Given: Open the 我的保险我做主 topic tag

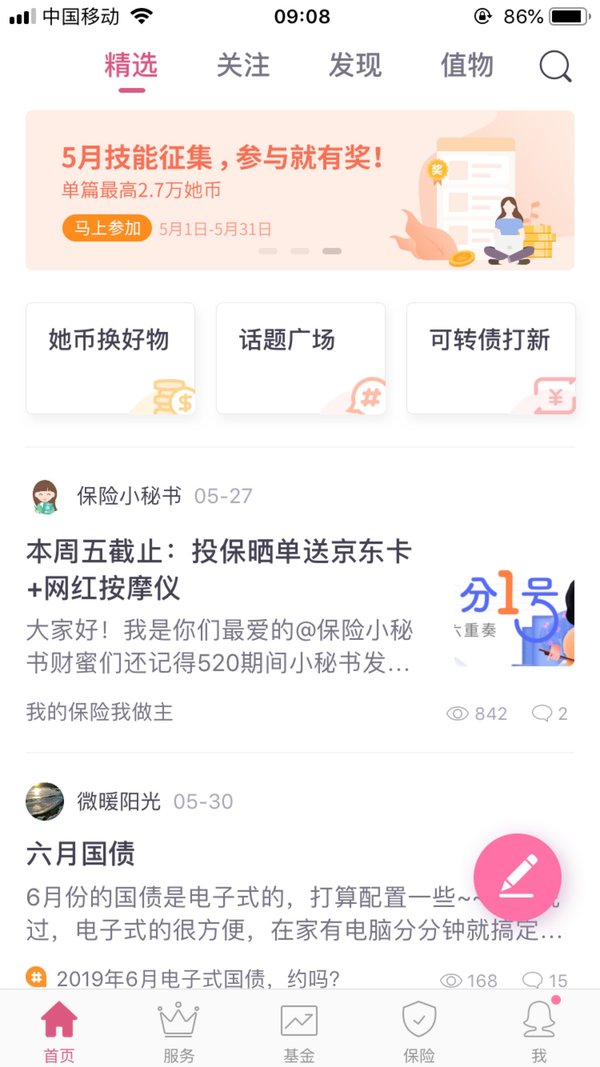Looking at the screenshot, I should tap(99, 712).
